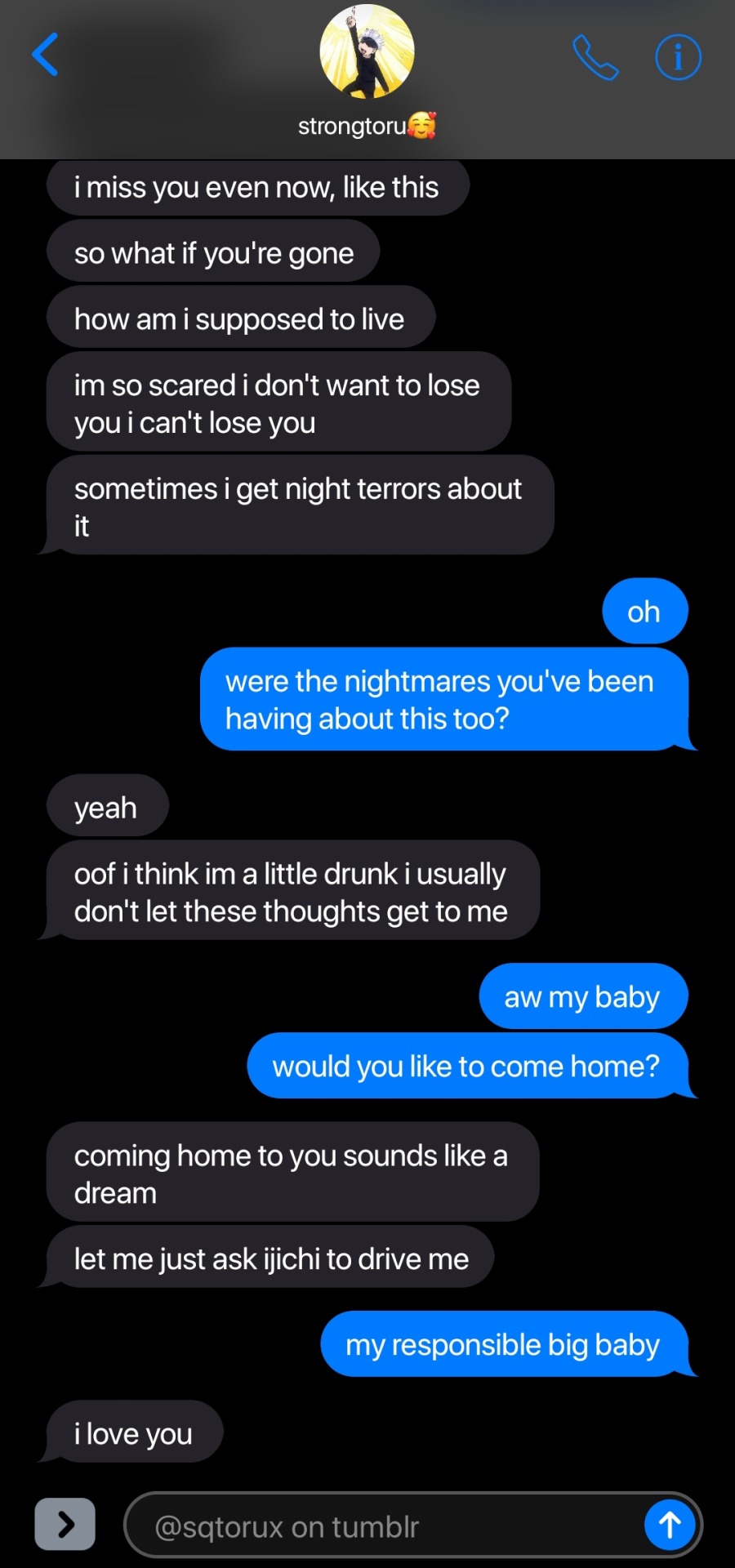This screenshot has width=735, height=1568.
Task: Send the message with the up arrow
Action: pos(670,1524)
